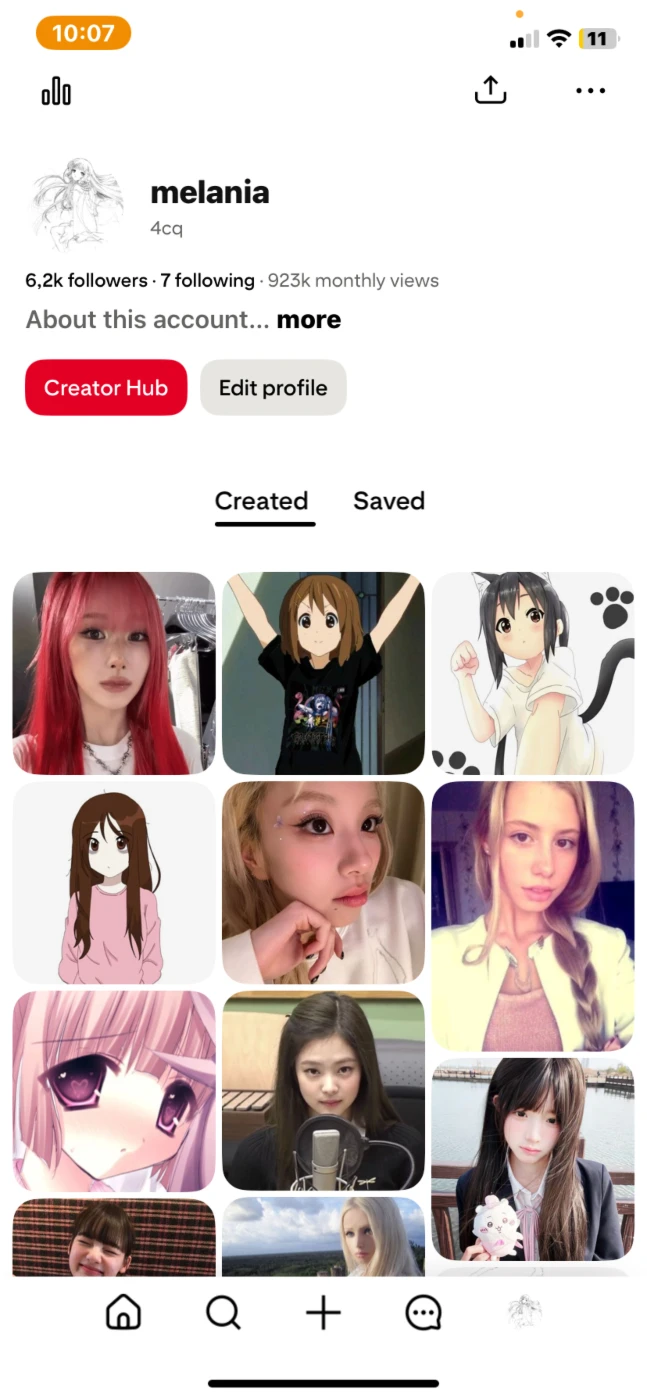View the 7 following list
The height and width of the screenshot is (1400, 647).
208,281
